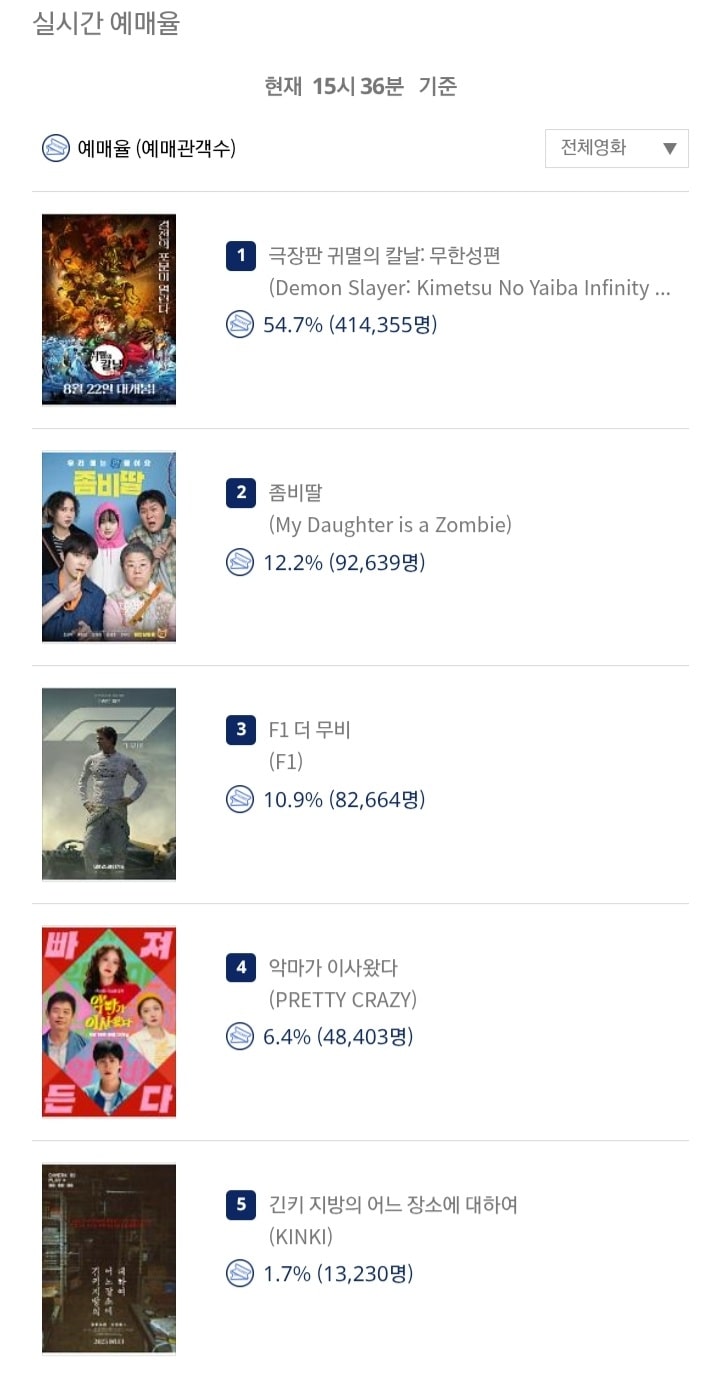The height and width of the screenshot is (1377, 720).
Task: Open the 긴키 지방의 어느 장소에 대하여 title
Action: (393, 1205)
